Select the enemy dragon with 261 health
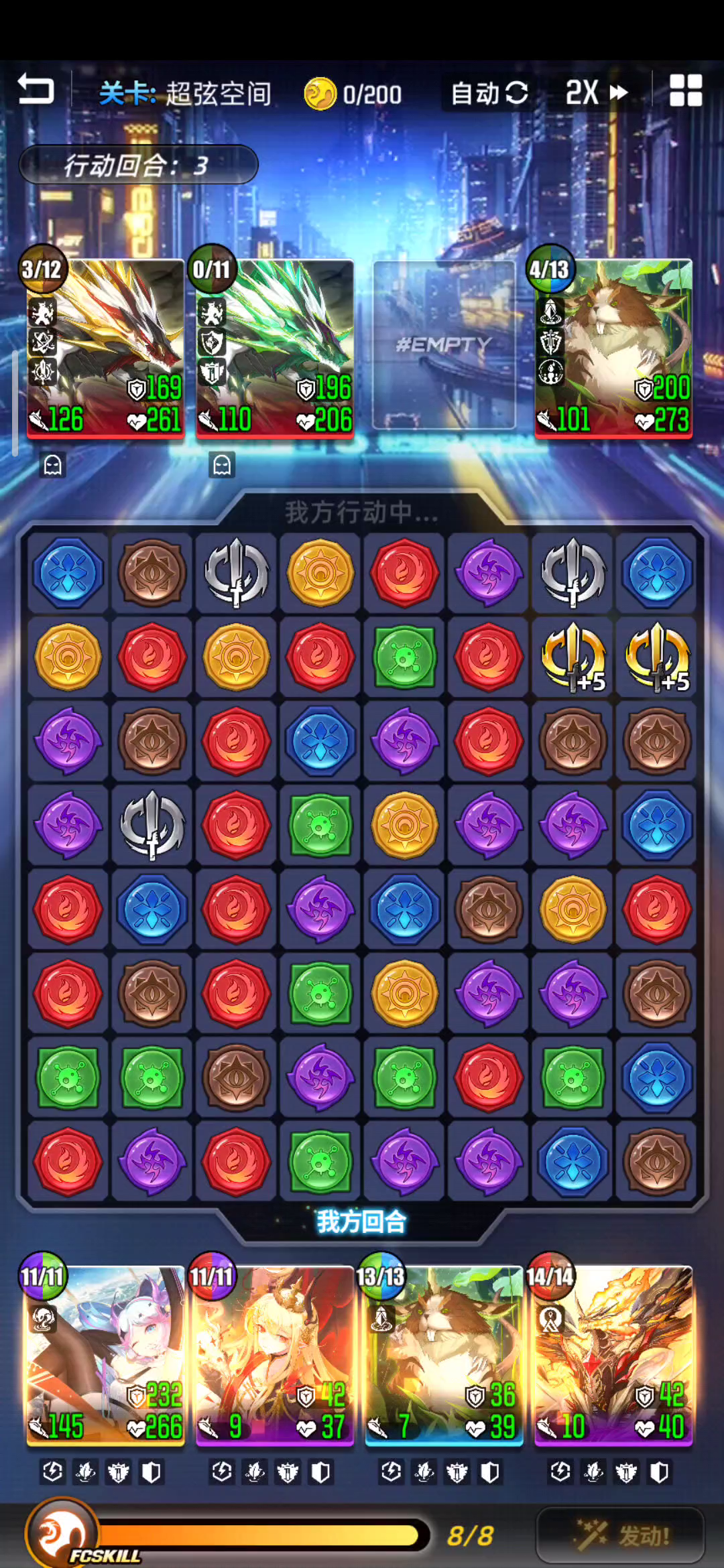 coord(105,347)
